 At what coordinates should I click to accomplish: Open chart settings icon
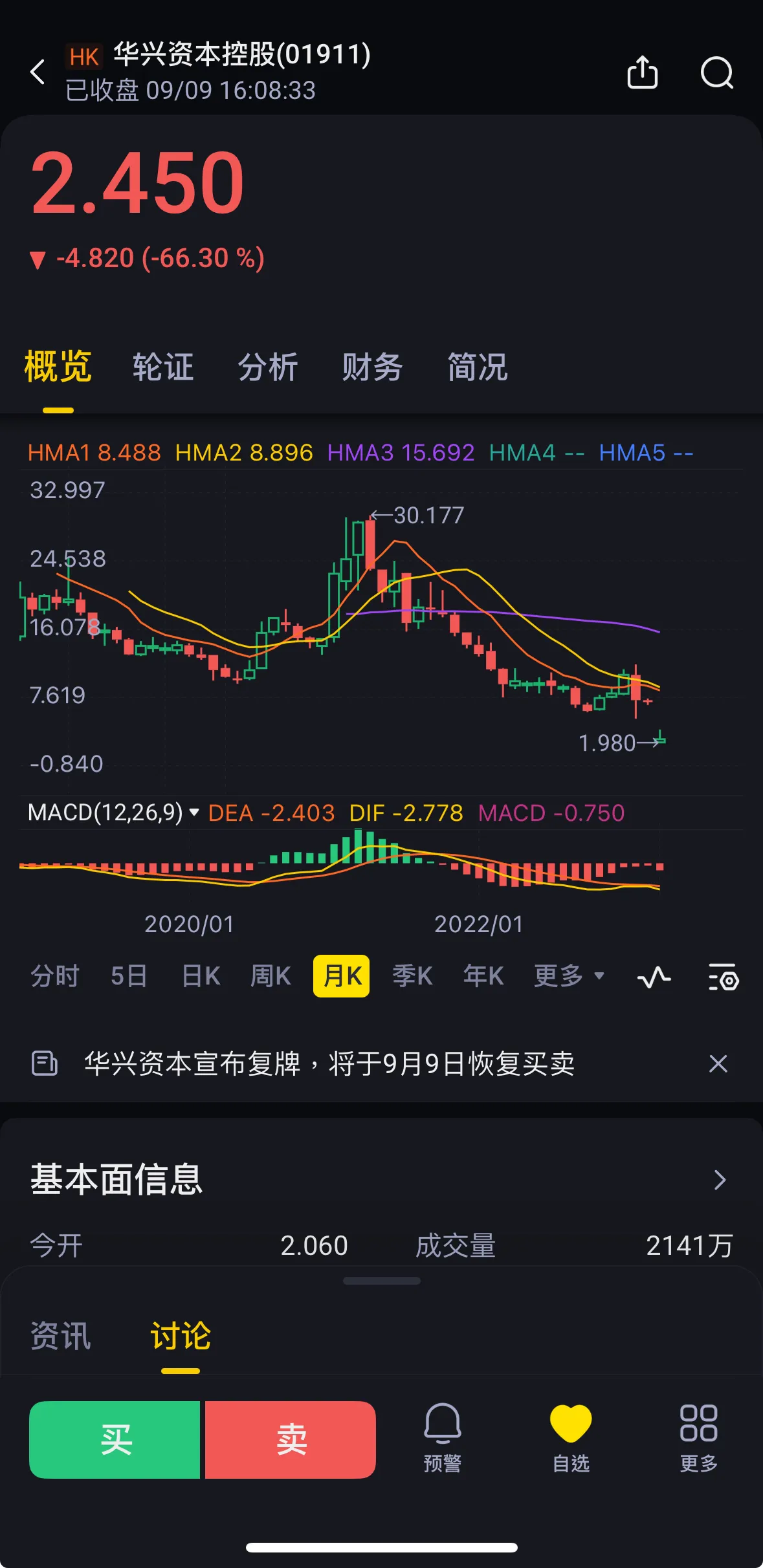point(723,977)
